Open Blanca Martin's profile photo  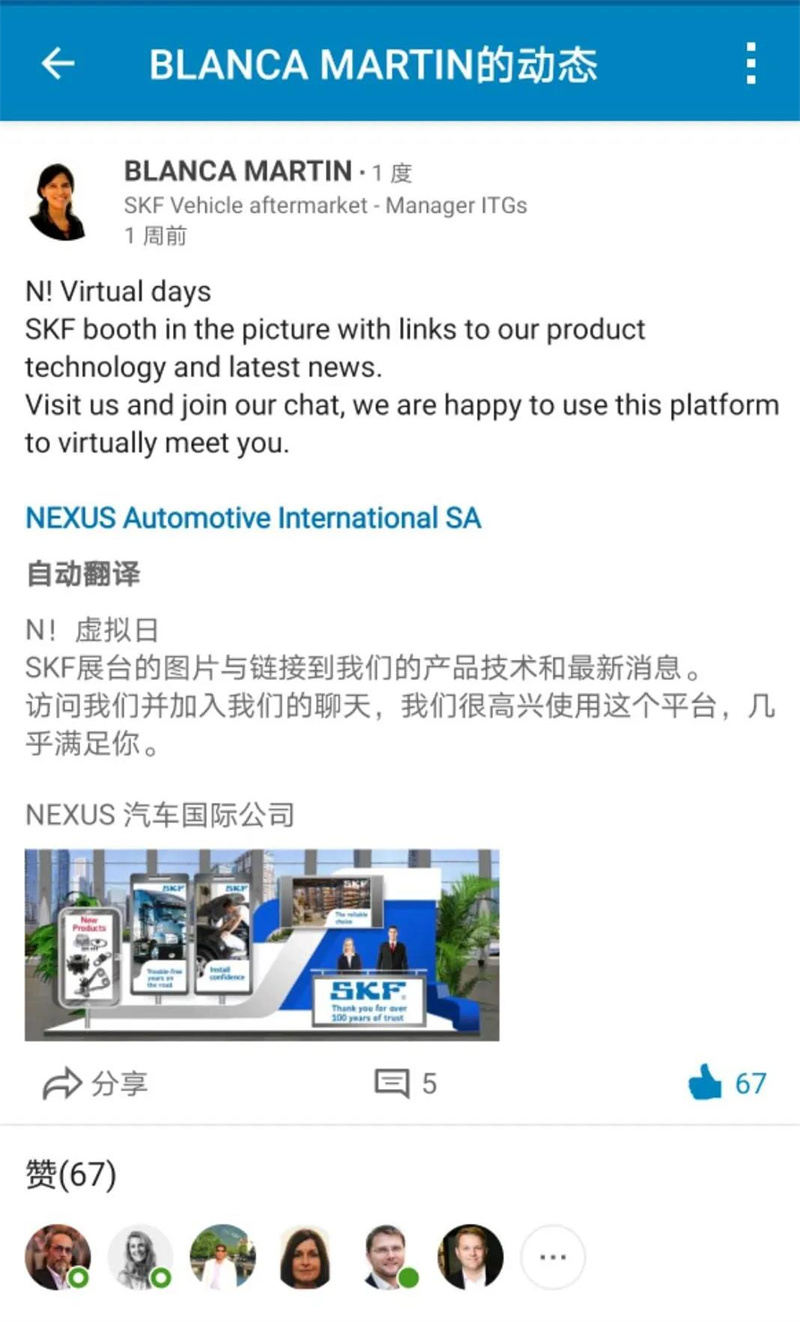click(59, 201)
